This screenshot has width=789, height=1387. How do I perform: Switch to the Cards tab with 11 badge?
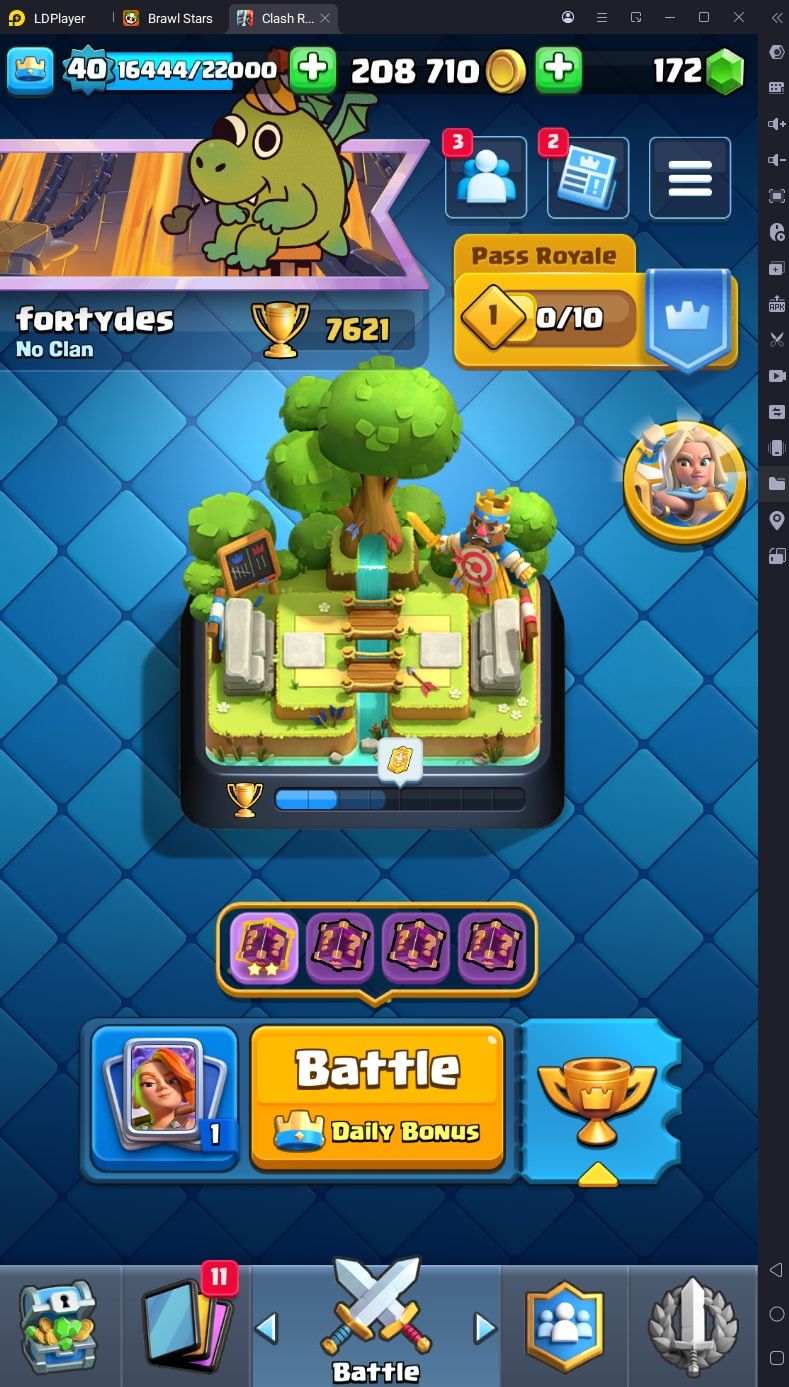(186, 1325)
